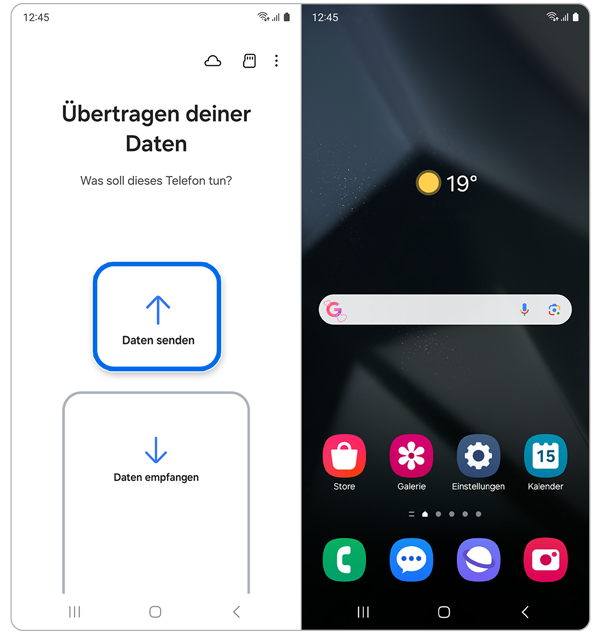Open the SD card transfer option
600x633 pixels.
coord(250,62)
